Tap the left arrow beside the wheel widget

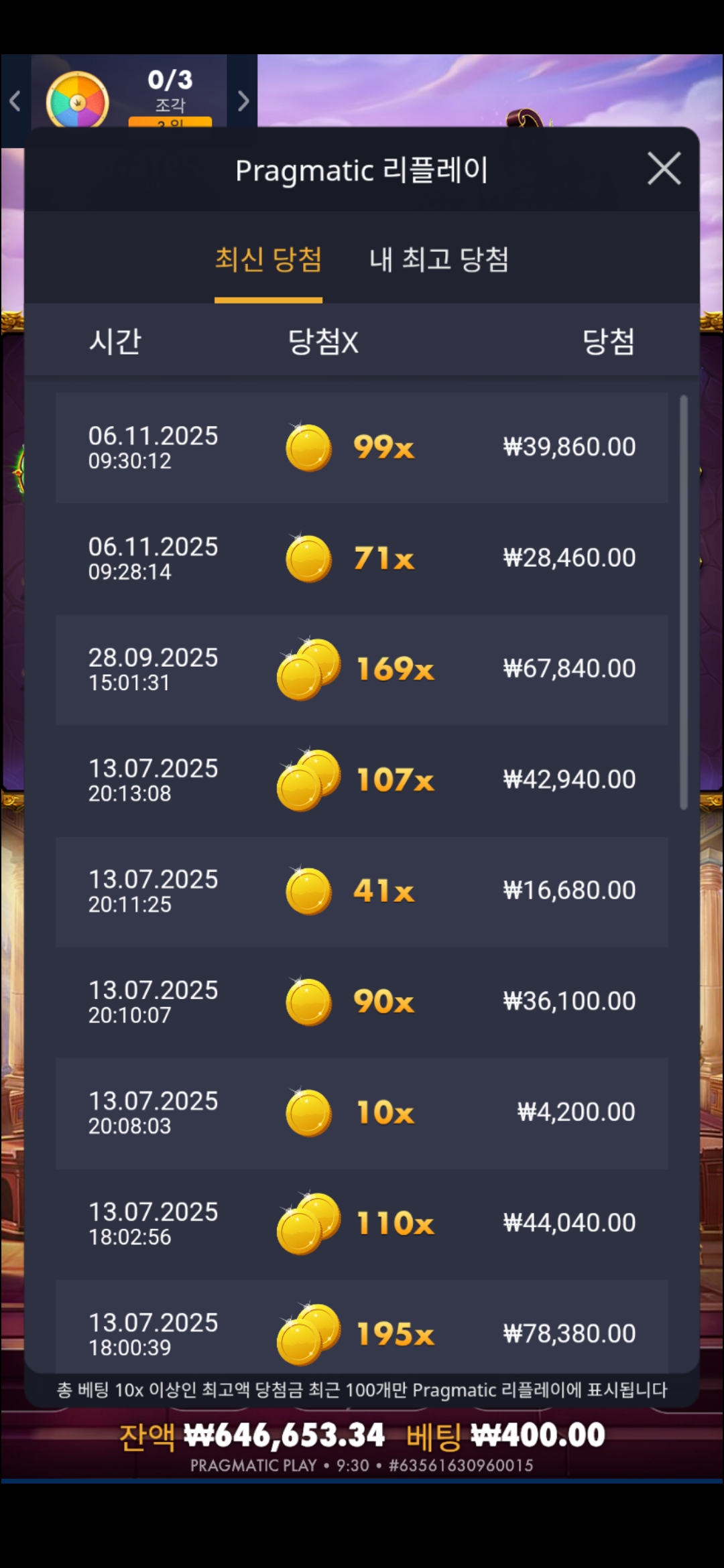pos(15,101)
